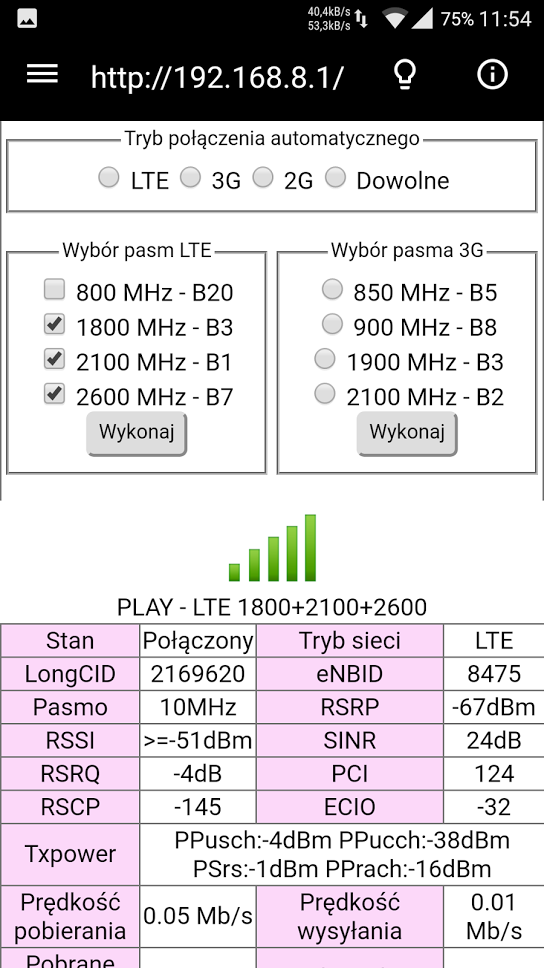Uncheck the 2100 MHz - B1 LTE band
This screenshot has width=544, height=968.
54,359
